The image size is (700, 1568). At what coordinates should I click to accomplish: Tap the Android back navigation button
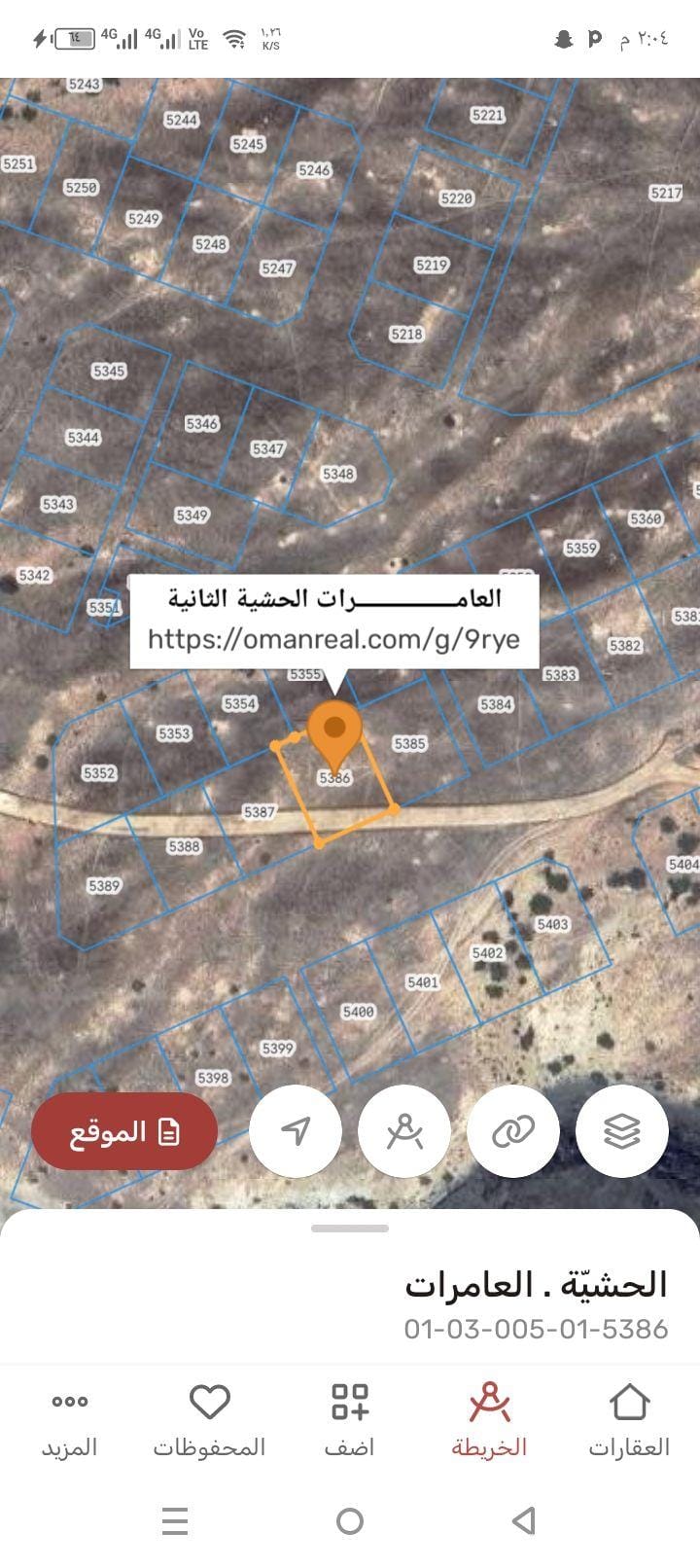[522, 1522]
